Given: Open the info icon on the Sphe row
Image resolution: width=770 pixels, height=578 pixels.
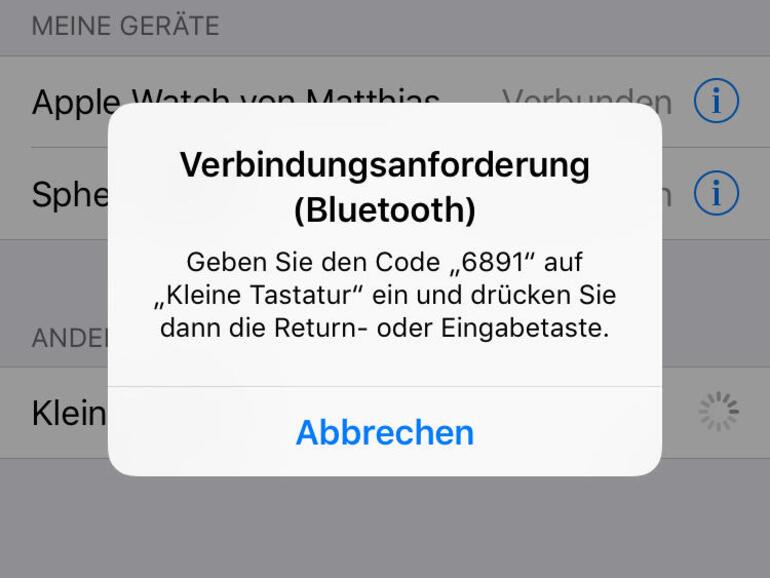Looking at the screenshot, I should point(715,193).
